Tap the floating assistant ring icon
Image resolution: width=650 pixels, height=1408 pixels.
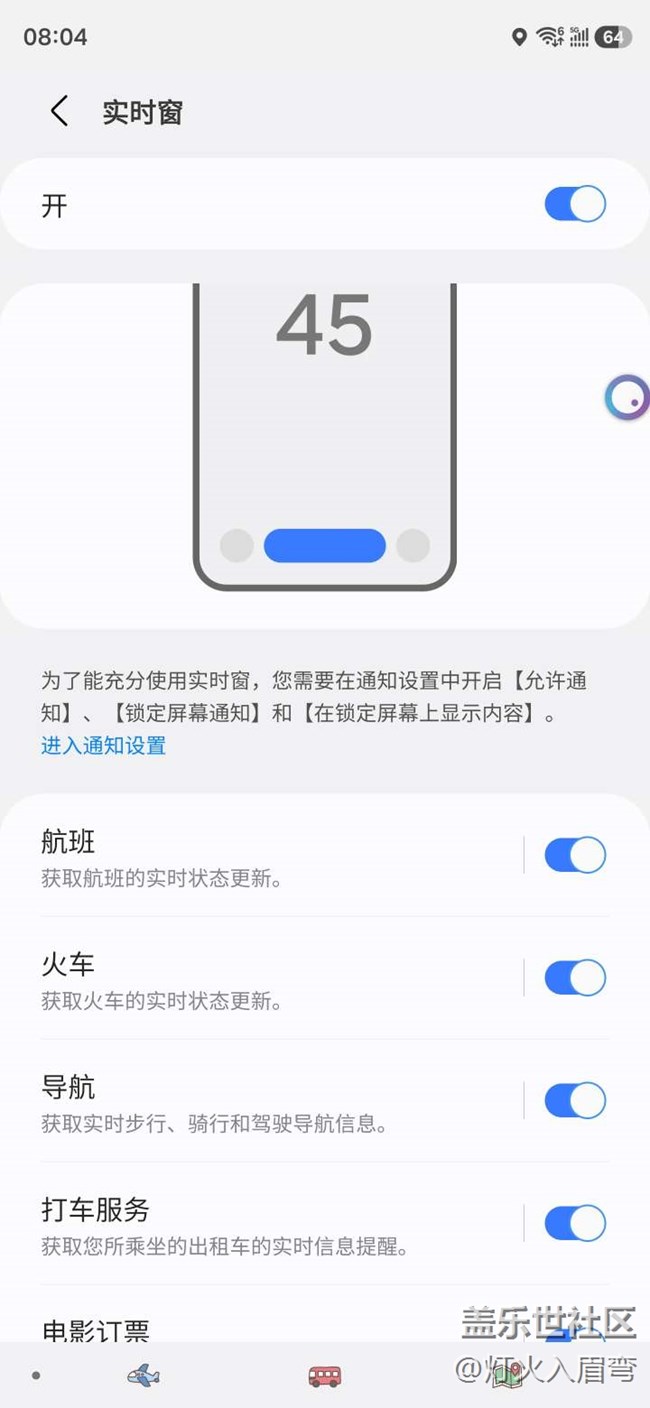(628, 398)
